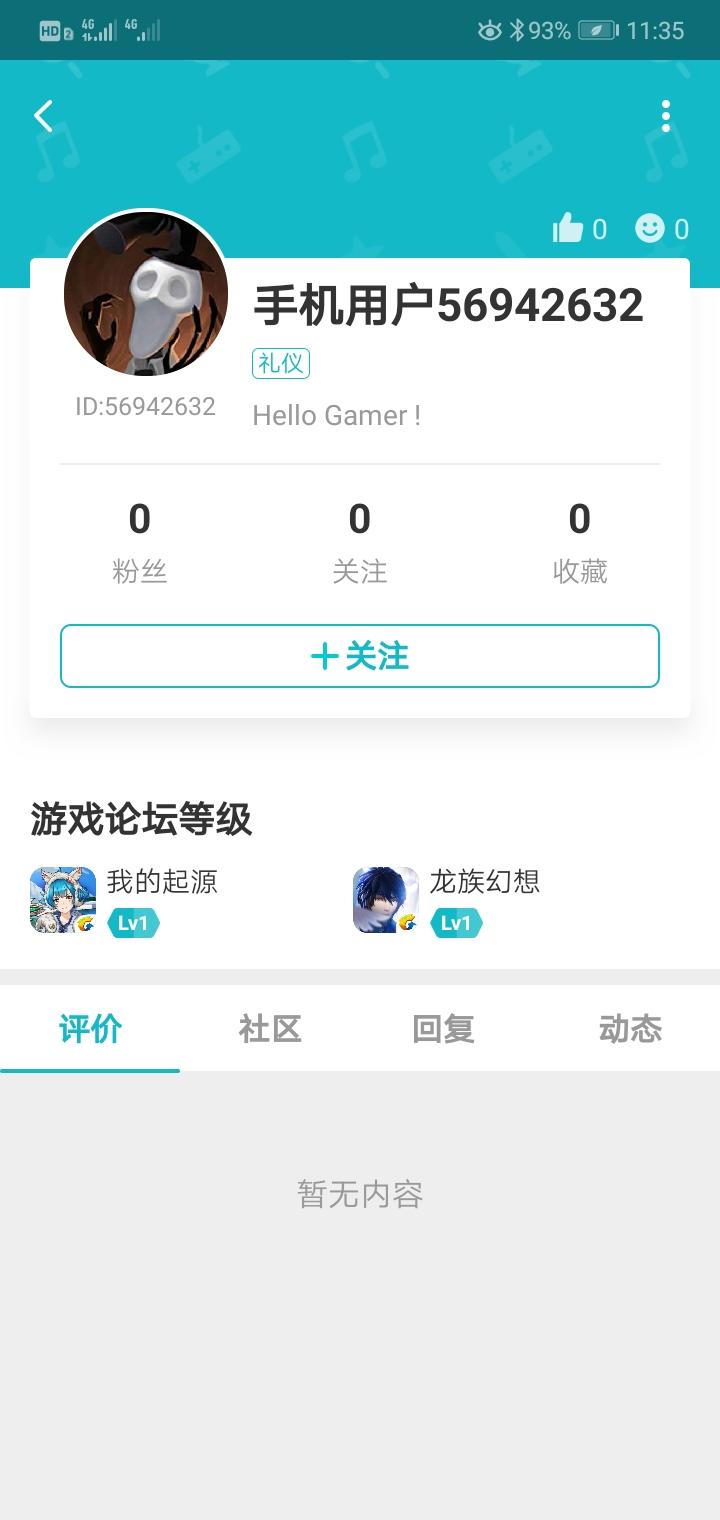Open the 收藏 favorites count
This screenshot has height=1520, width=720.
580,543
